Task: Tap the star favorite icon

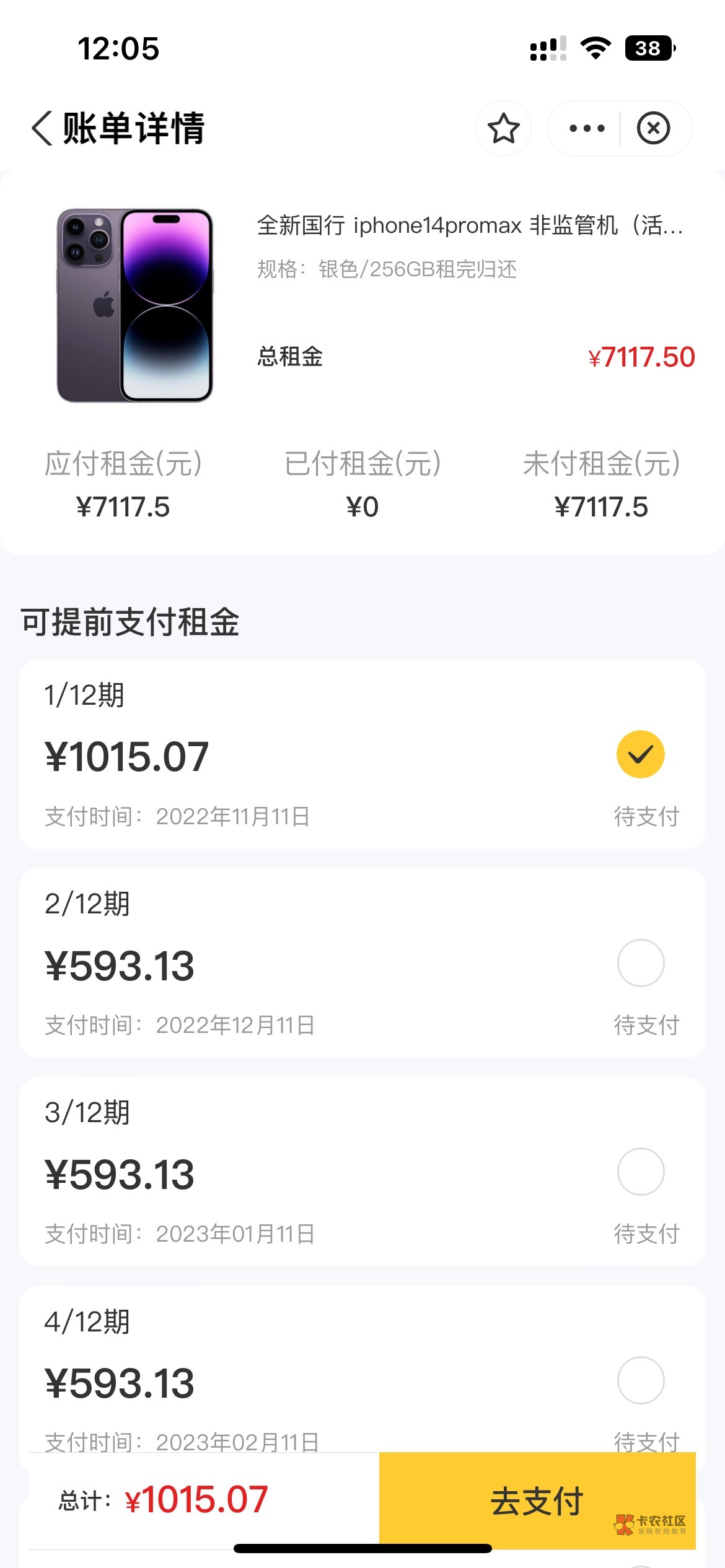Action: coord(503,128)
